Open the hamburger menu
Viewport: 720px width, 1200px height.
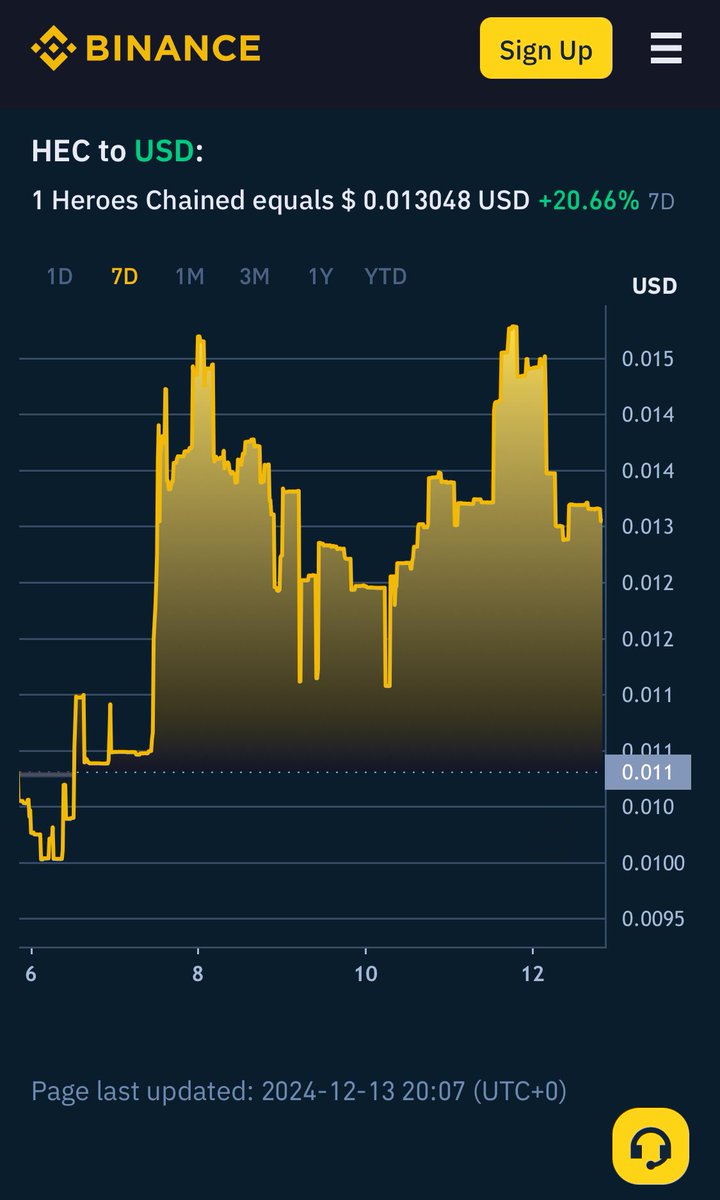[666, 49]
